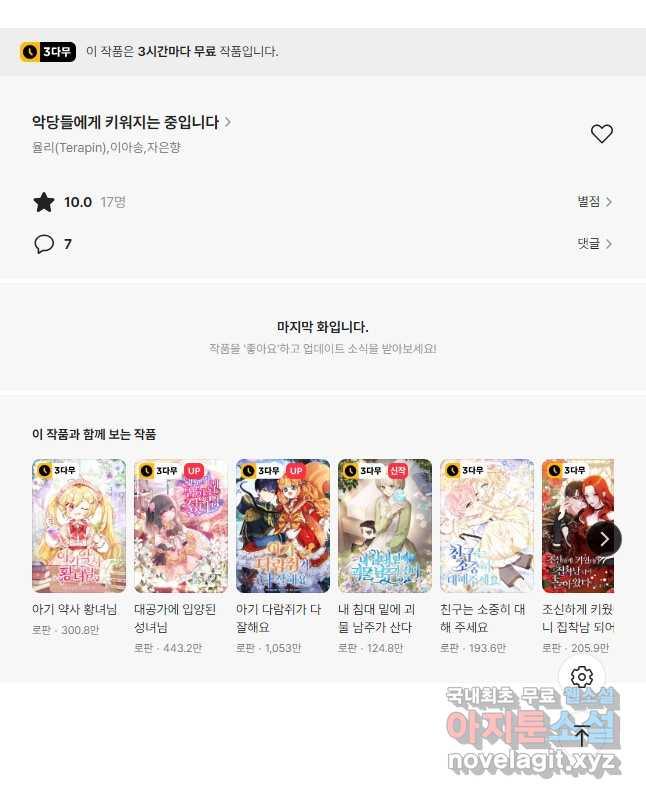Screen dimensions: 646x799
Task: Like this work with the heart icon
Action: pyautogui.click(x=601, y=134)
